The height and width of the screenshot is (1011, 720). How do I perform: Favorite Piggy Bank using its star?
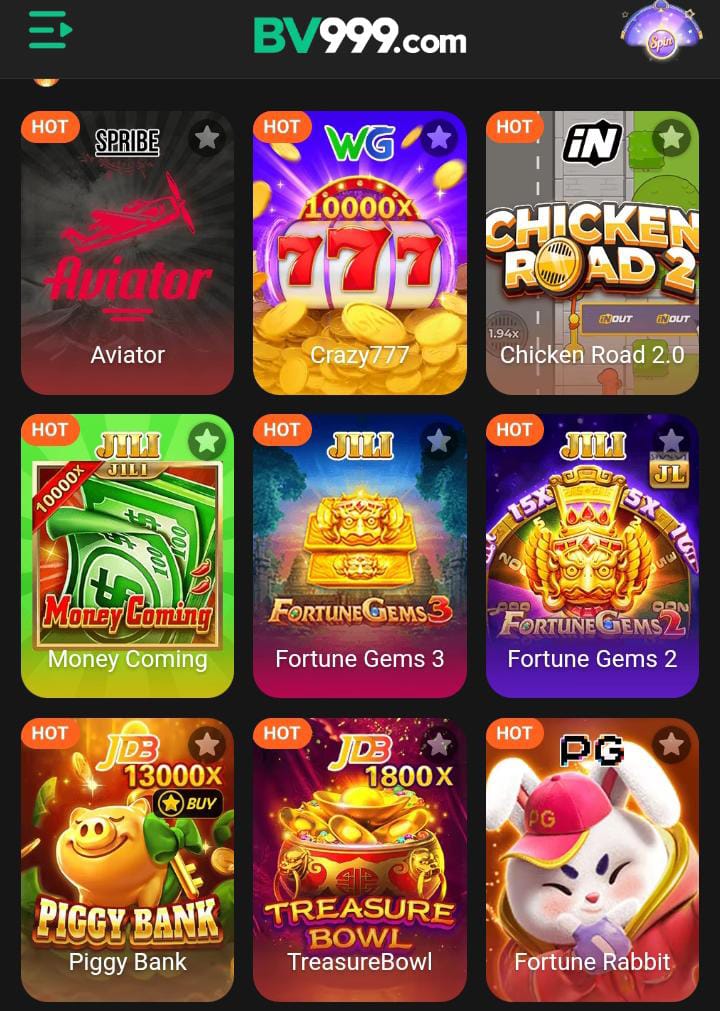pyautogui.click(x=207, y=744)
